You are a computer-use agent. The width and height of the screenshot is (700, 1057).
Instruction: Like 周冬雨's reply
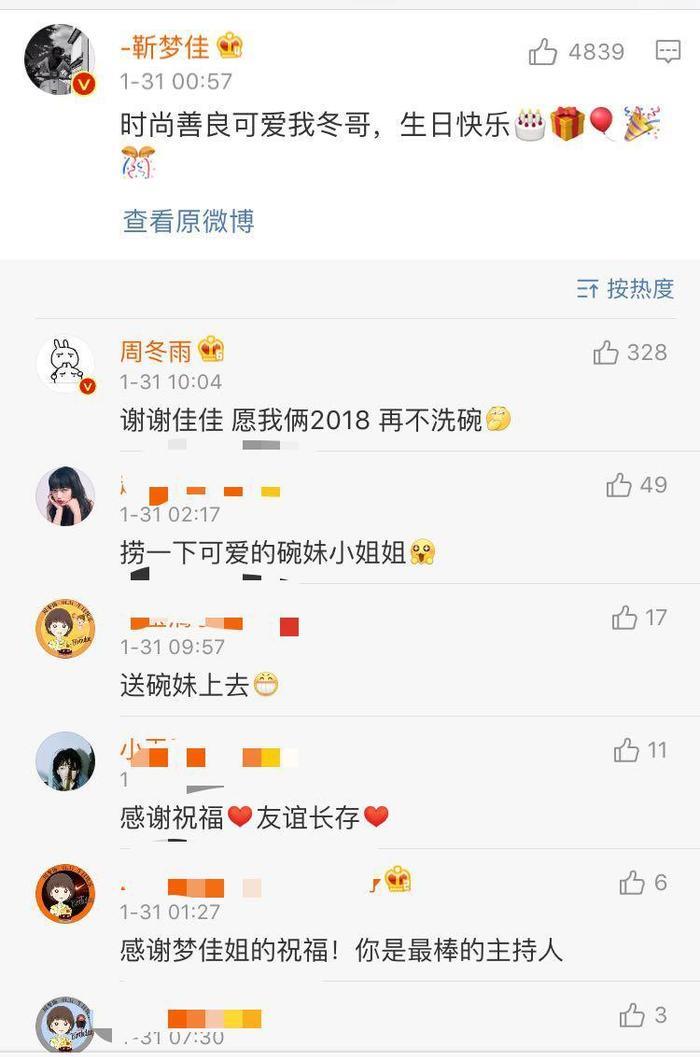pos(606,352)
